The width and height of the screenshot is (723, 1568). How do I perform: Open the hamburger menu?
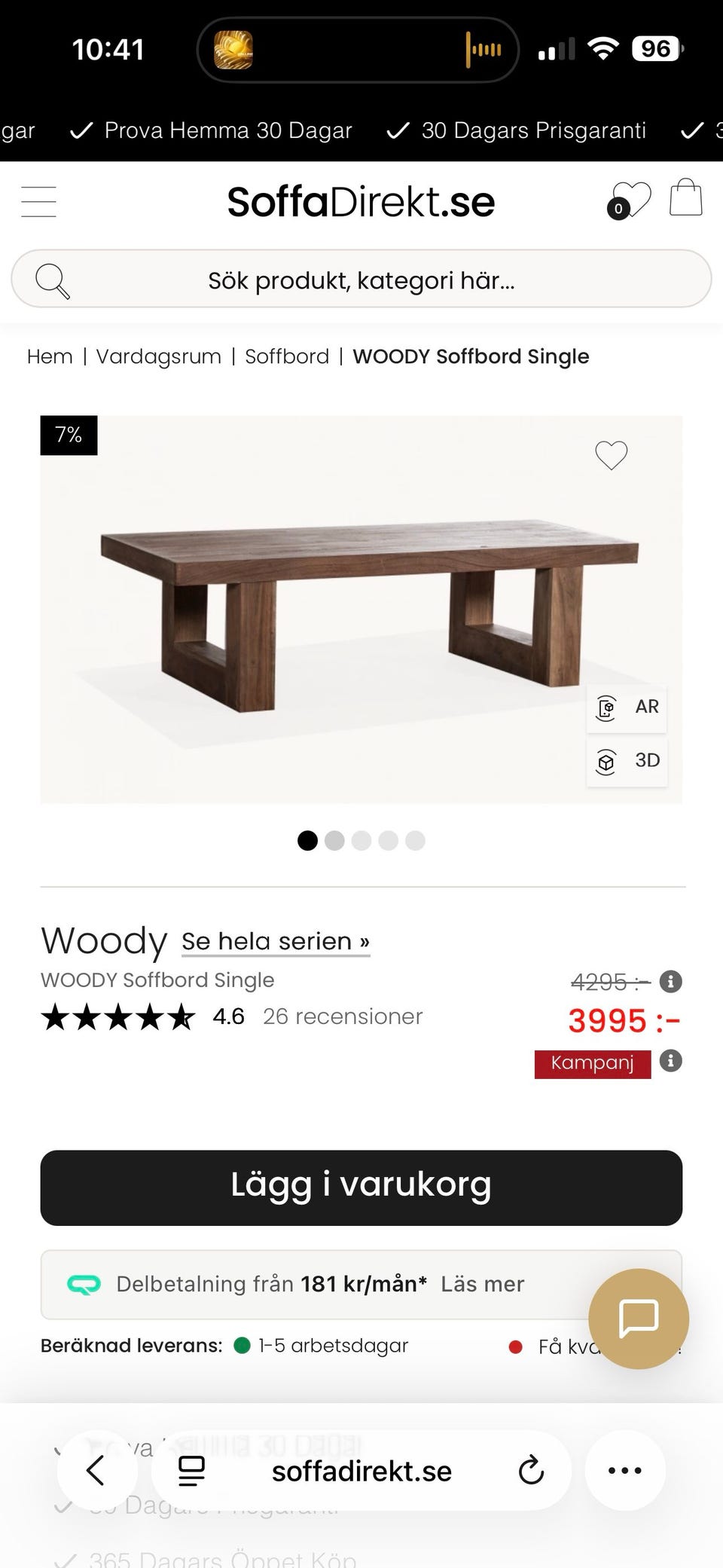(x=38, y=201)
